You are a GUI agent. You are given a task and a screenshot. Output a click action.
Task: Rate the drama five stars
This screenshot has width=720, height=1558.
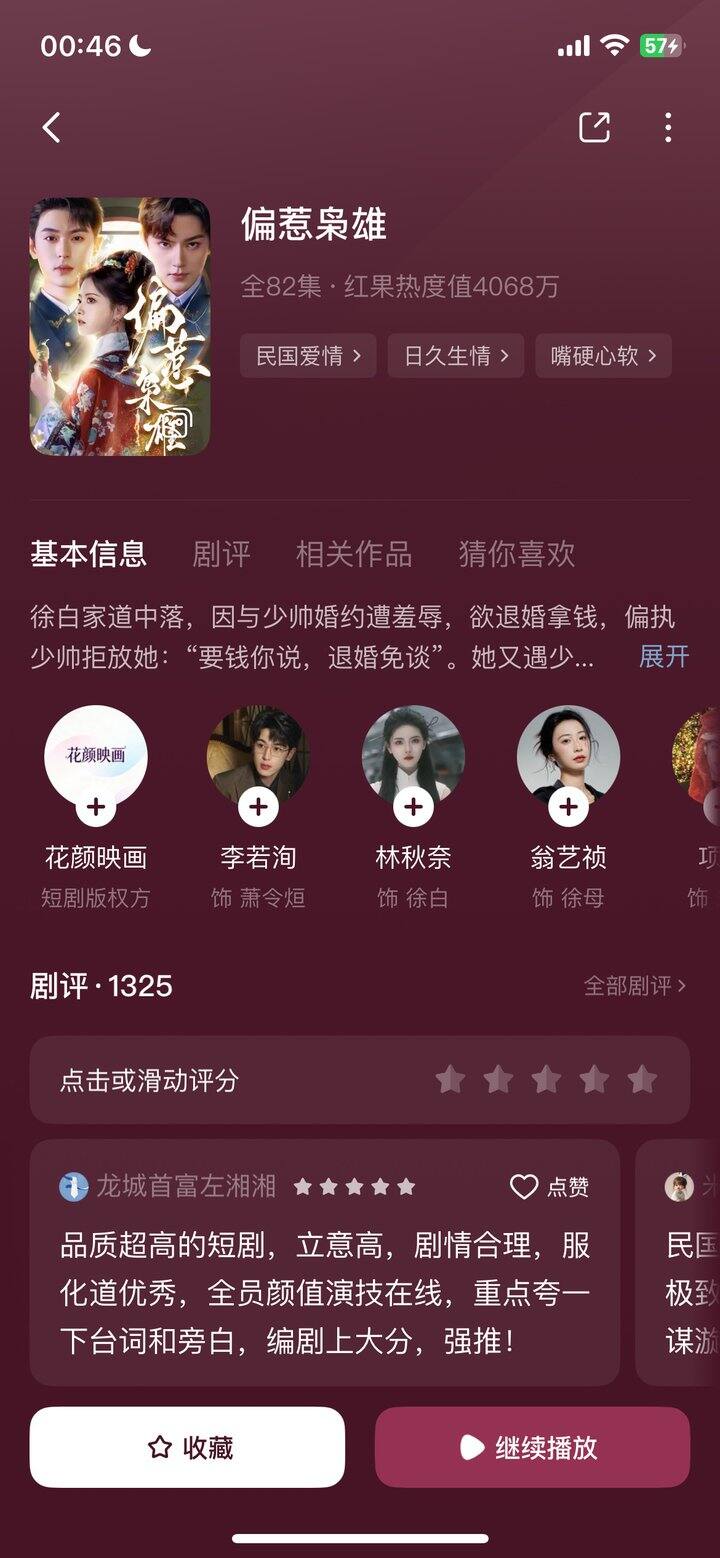point(642,1080)
